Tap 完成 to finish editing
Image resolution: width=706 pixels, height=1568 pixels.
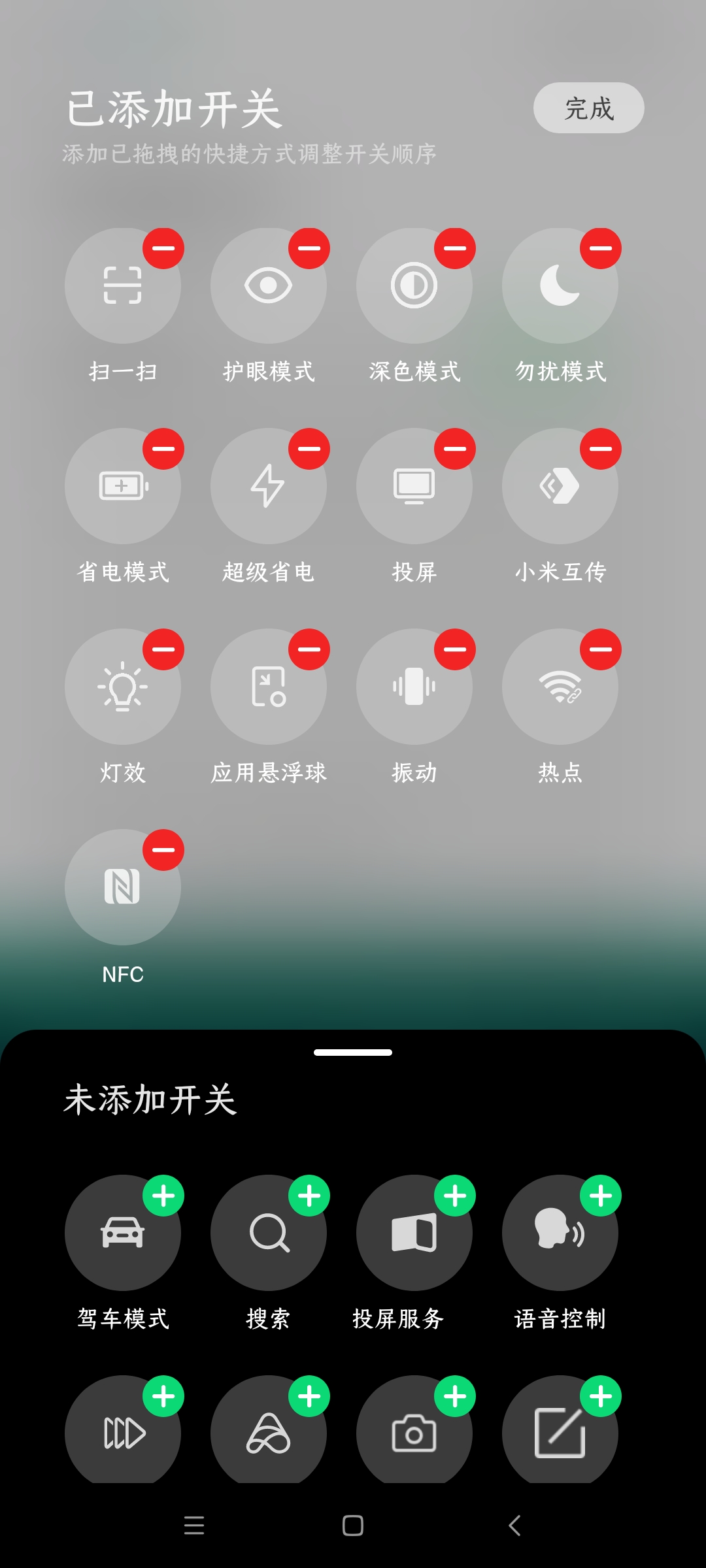click(x=588, y=108)
